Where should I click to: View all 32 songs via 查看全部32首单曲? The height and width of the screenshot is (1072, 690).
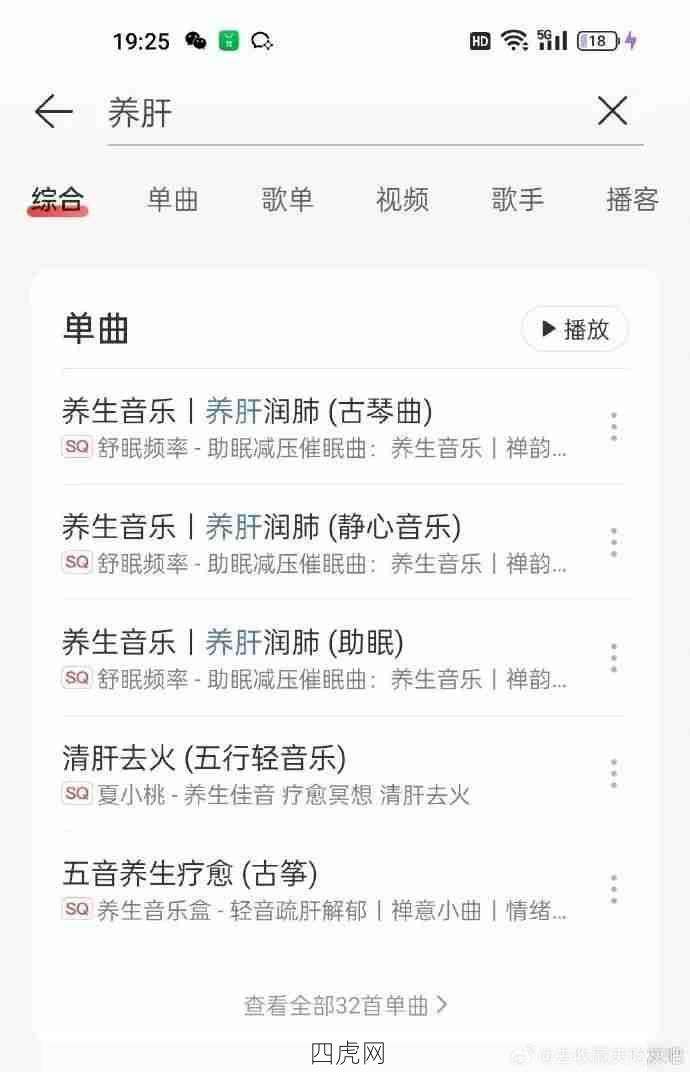pyautogui.click(x=345, y=1005)
